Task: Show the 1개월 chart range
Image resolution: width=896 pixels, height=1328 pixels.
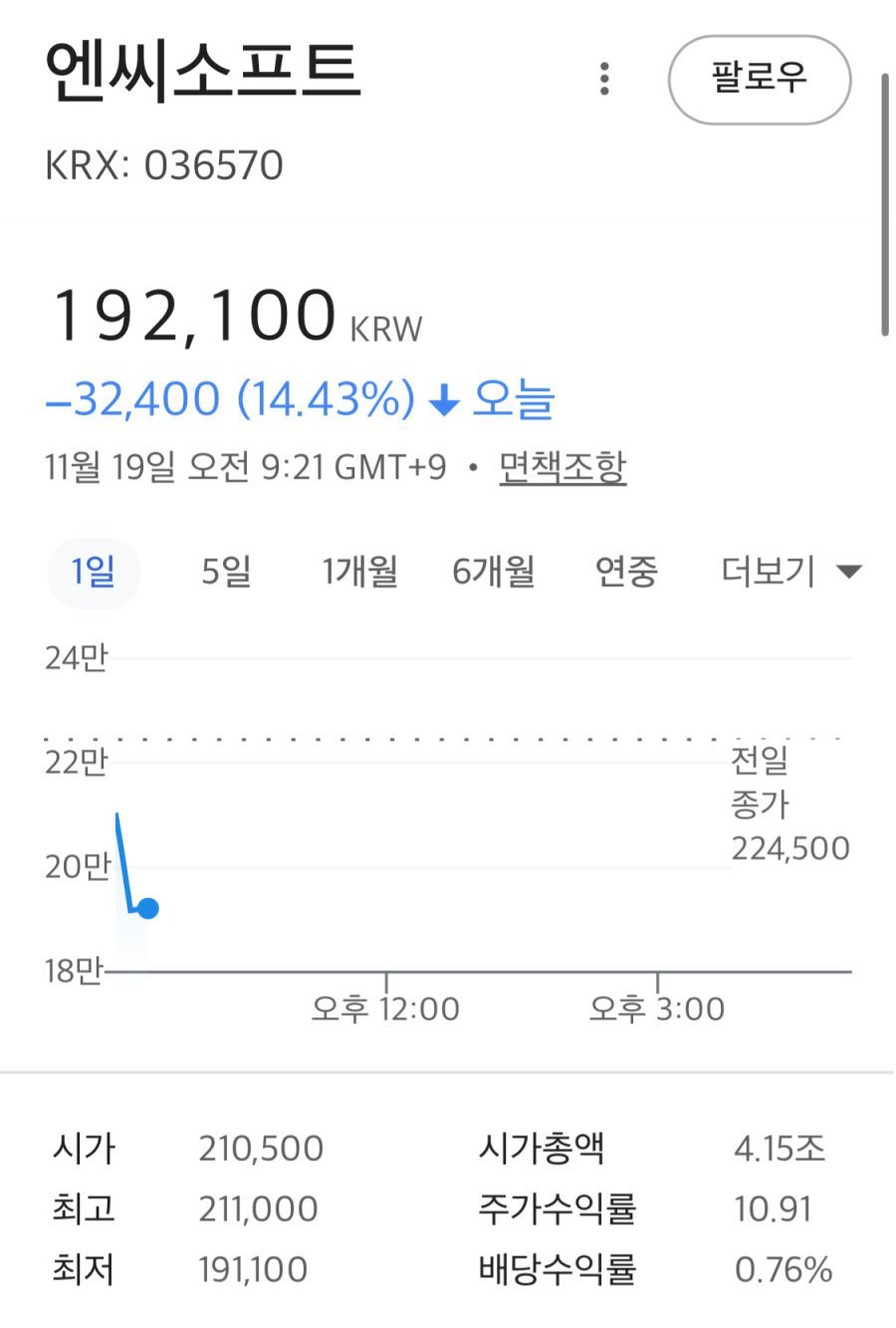Action: tap(359, 571)
